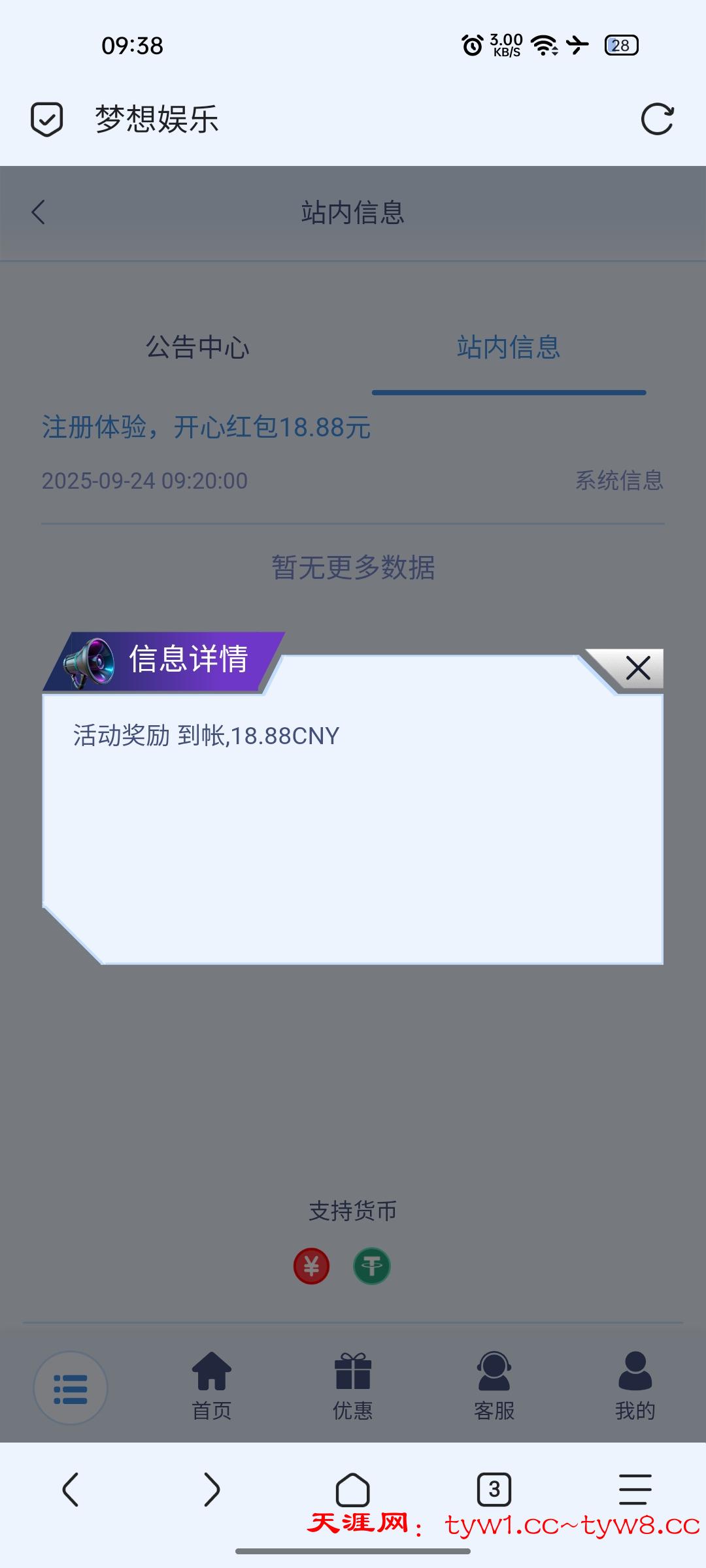The image size is (706, 1568).
Task: Tap the site security shield icon
Action: pos(47,120)
